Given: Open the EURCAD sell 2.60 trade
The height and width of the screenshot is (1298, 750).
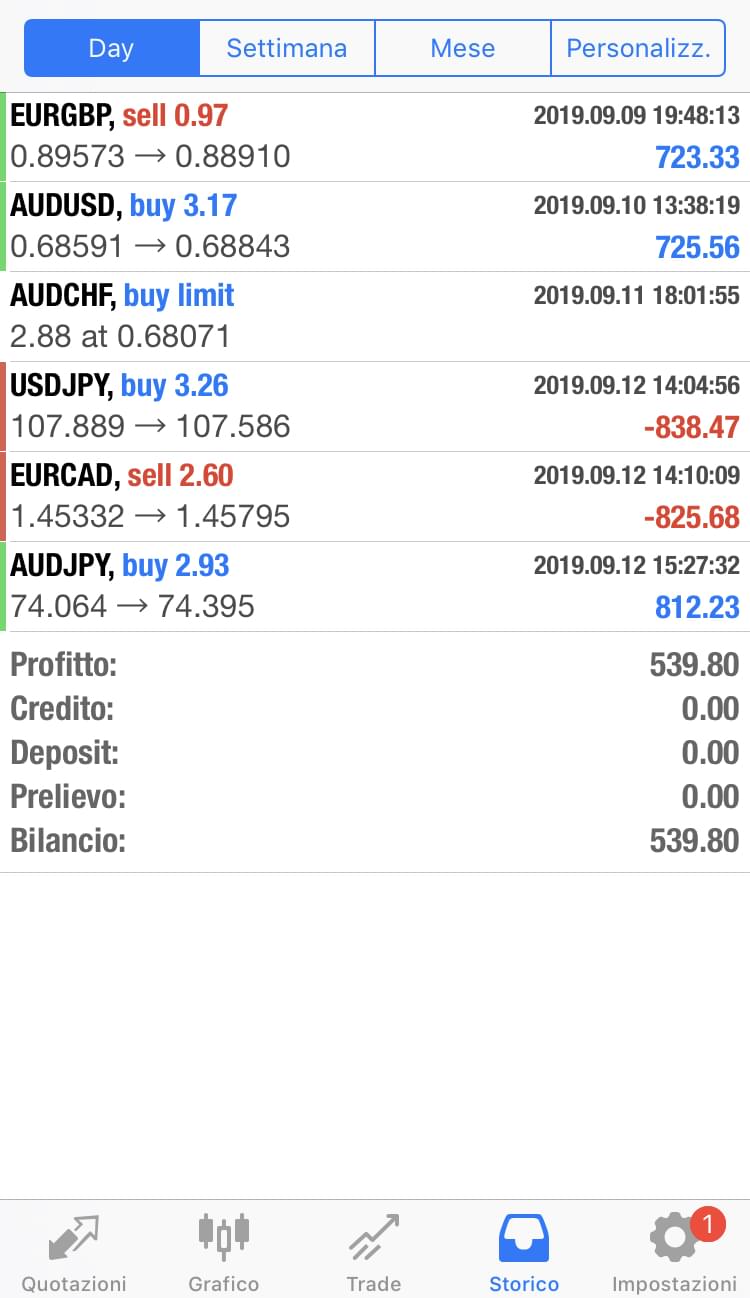Looking at the screenshot, I should [x=375, y=497].
